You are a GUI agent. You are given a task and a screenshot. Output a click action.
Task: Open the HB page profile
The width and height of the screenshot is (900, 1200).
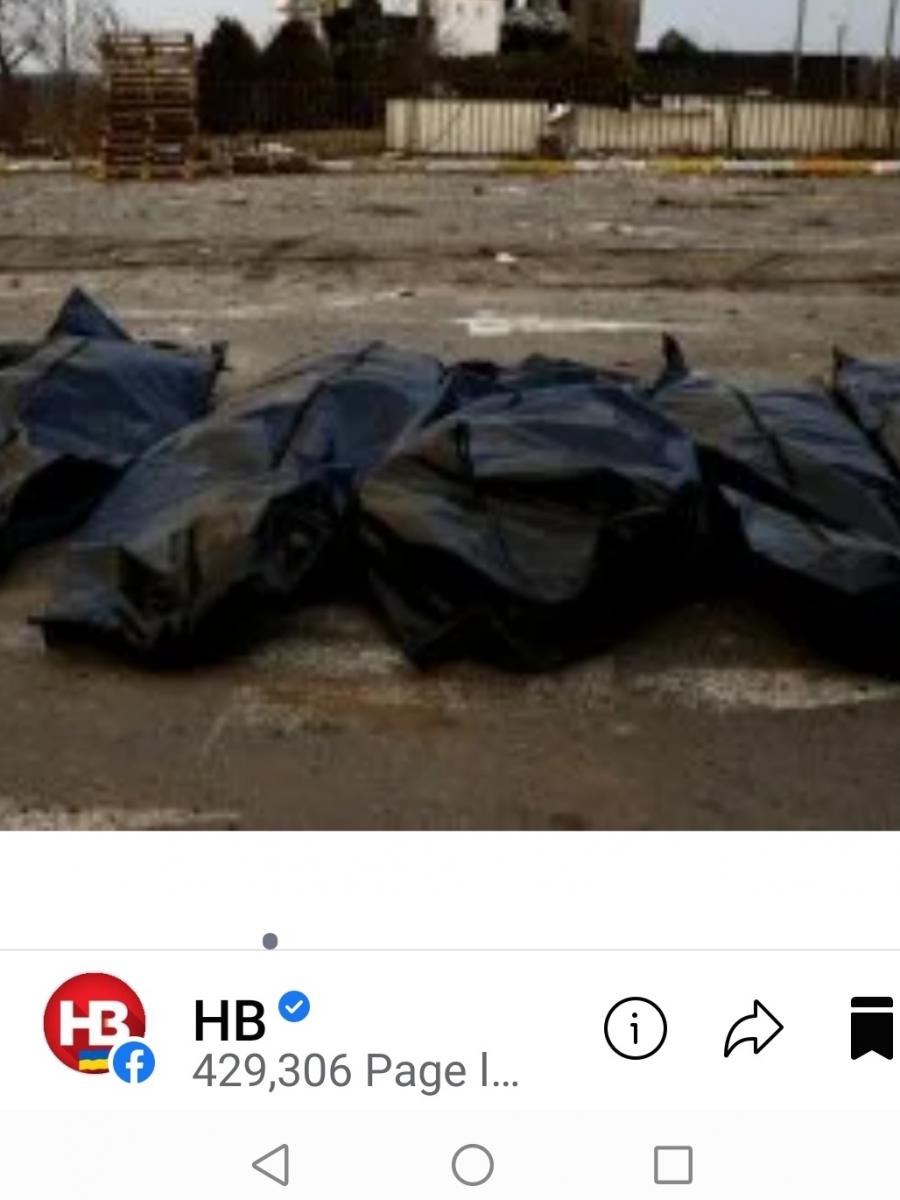[x=96, y=1026]
